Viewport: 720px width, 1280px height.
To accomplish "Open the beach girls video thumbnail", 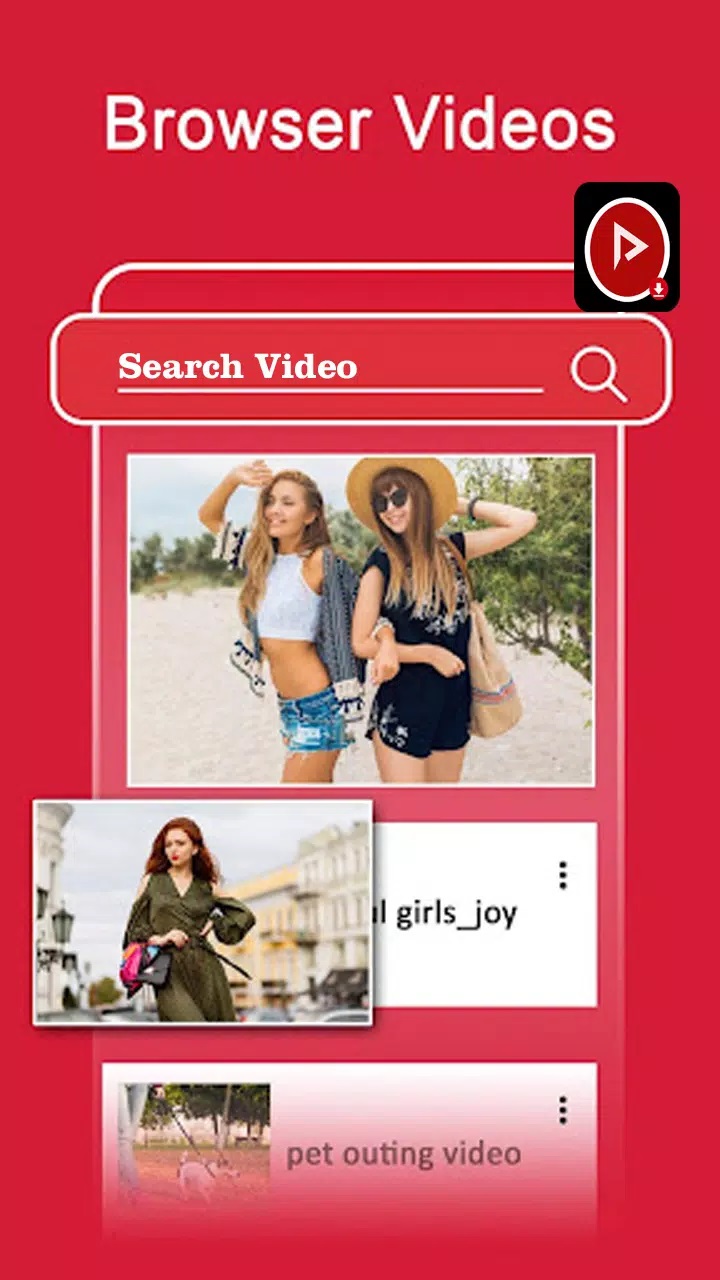I will click(360, 620).
